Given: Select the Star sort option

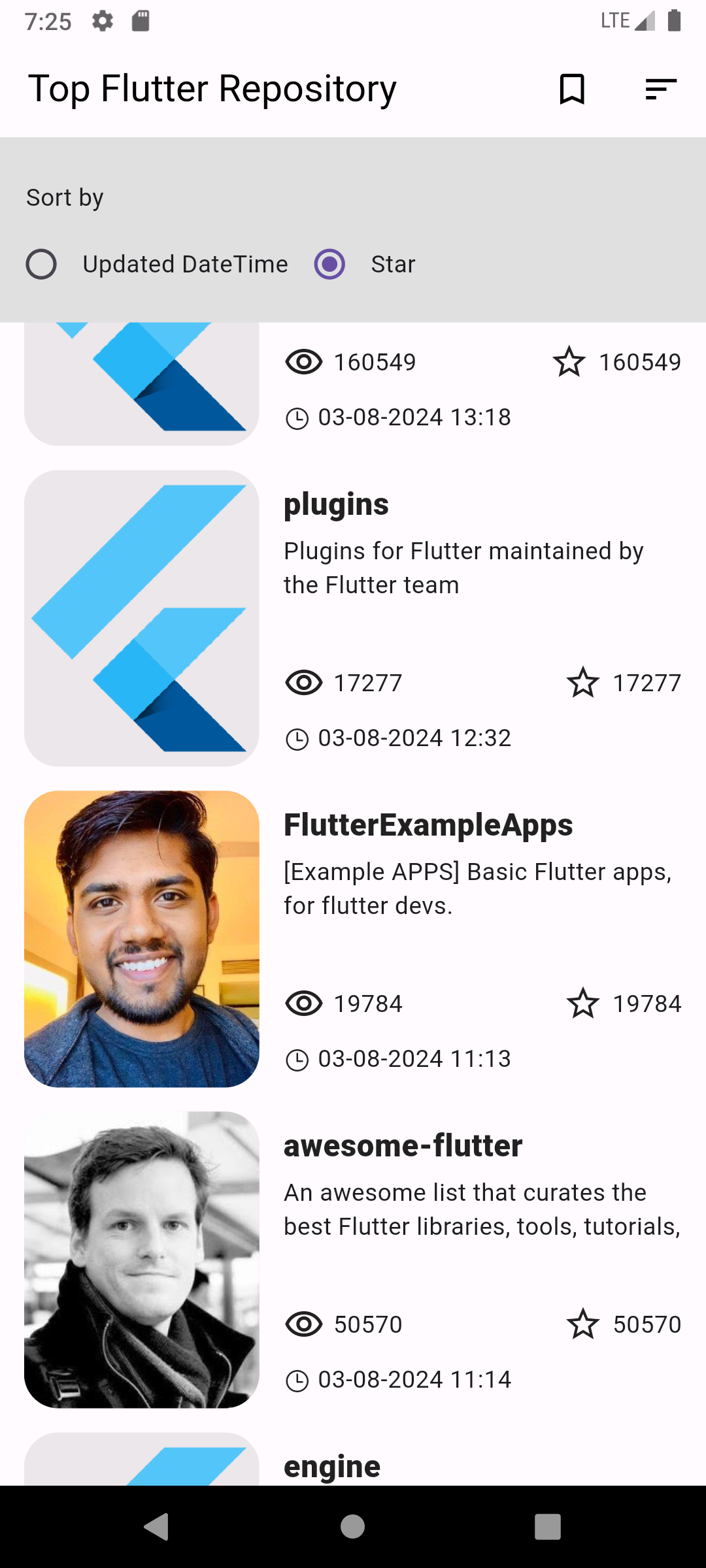Looking at the screenshot, I should (x=329, y=265).
